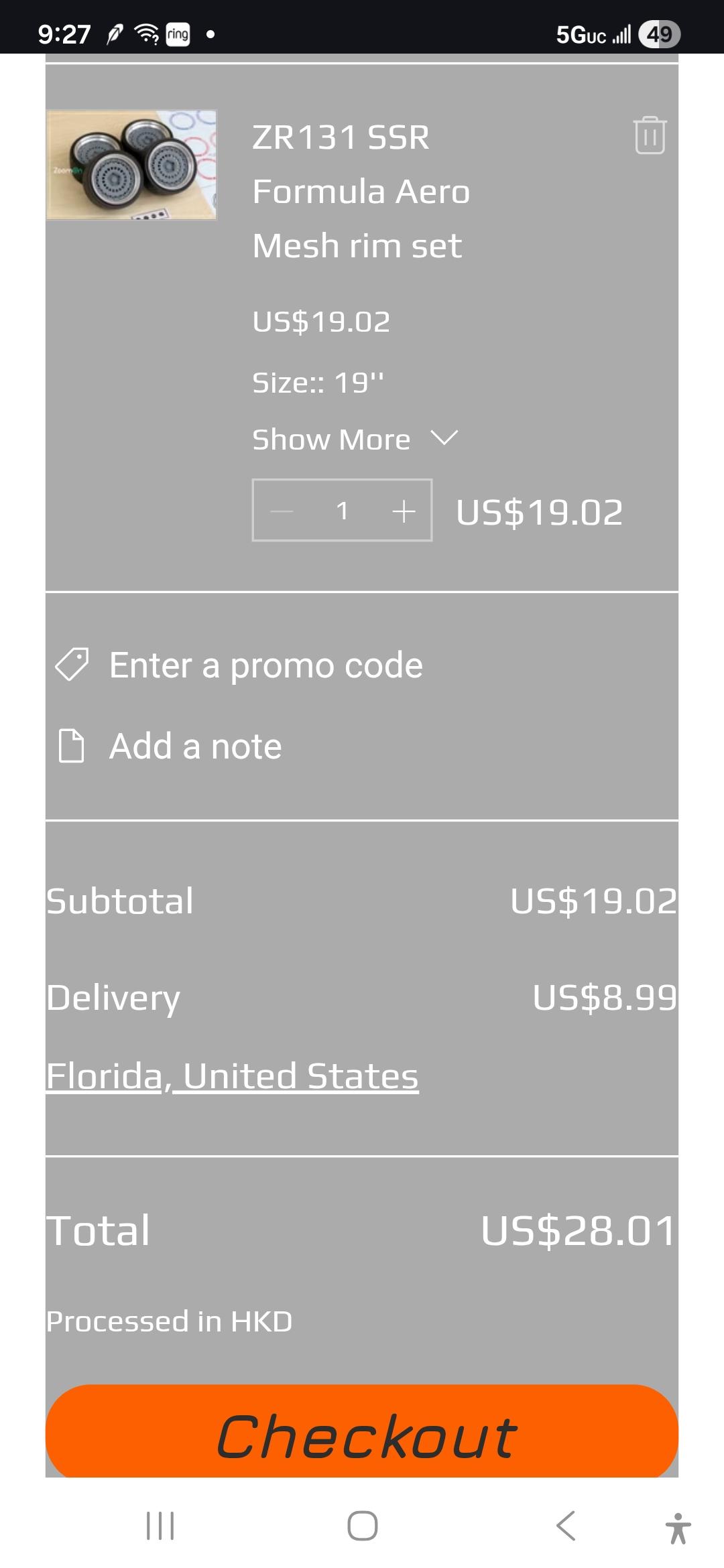Go back using the system back button
The image size is (724, 1568).
(566, 1526)
